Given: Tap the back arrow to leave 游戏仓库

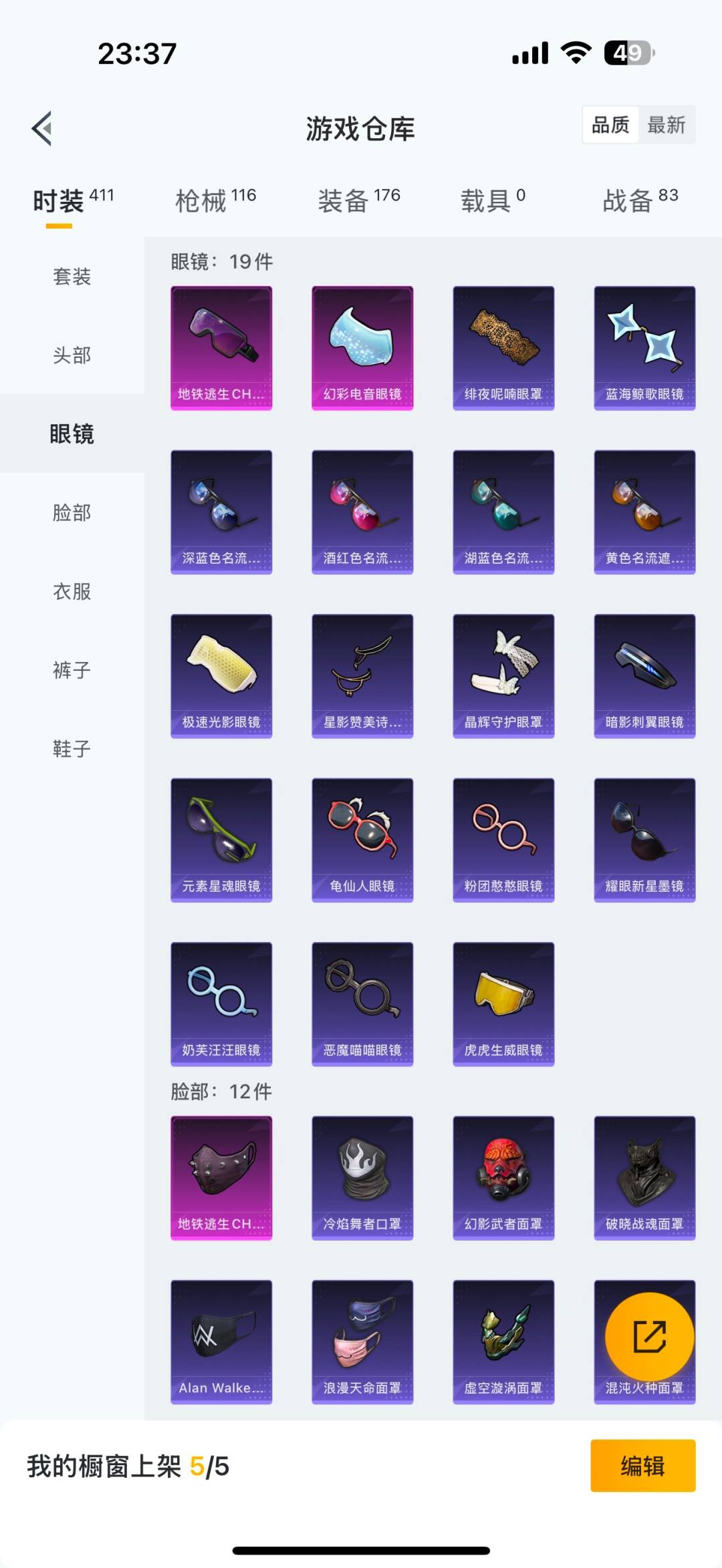Looking at the screenshot, I should pyautogui.click(x=41, y=126).
